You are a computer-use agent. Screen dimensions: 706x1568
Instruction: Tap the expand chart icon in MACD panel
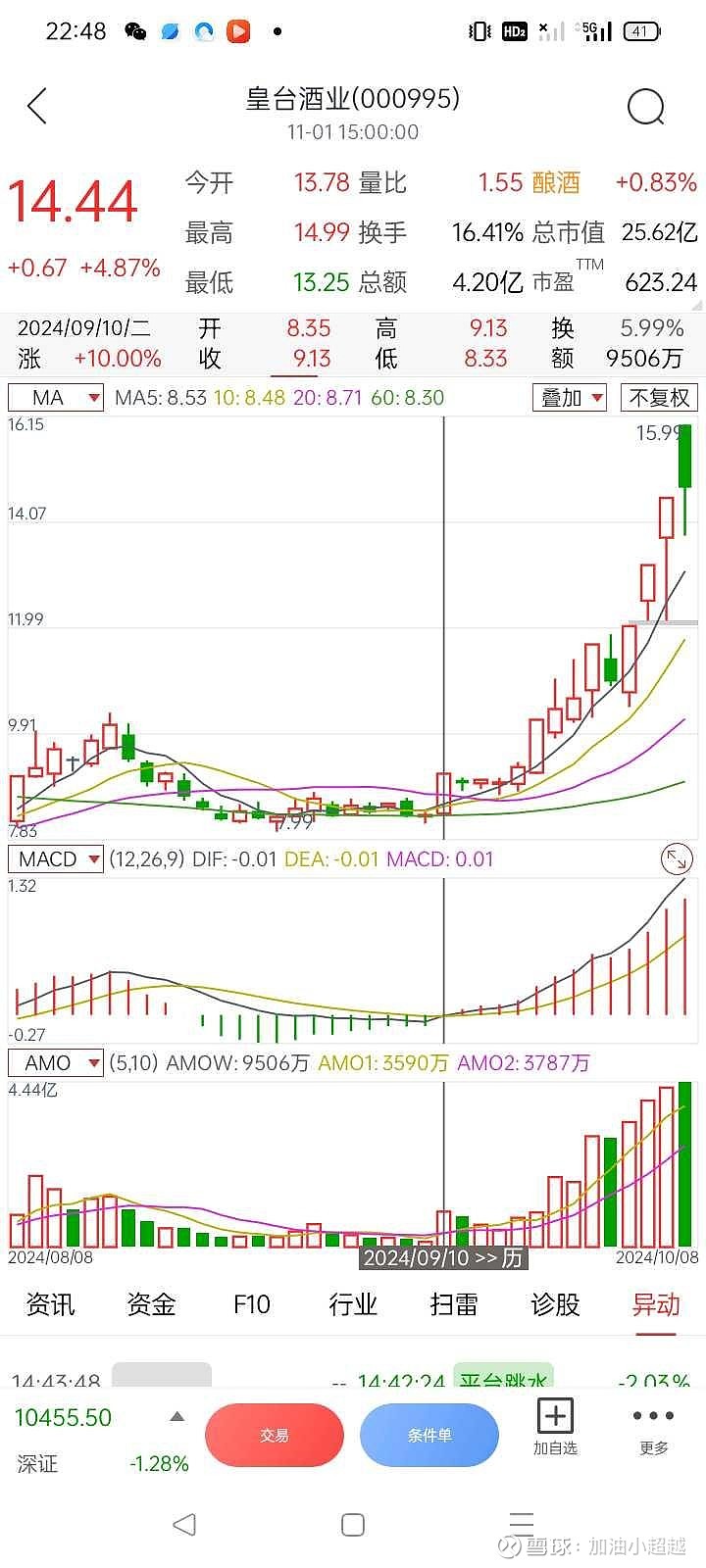[x=675, y=858]
